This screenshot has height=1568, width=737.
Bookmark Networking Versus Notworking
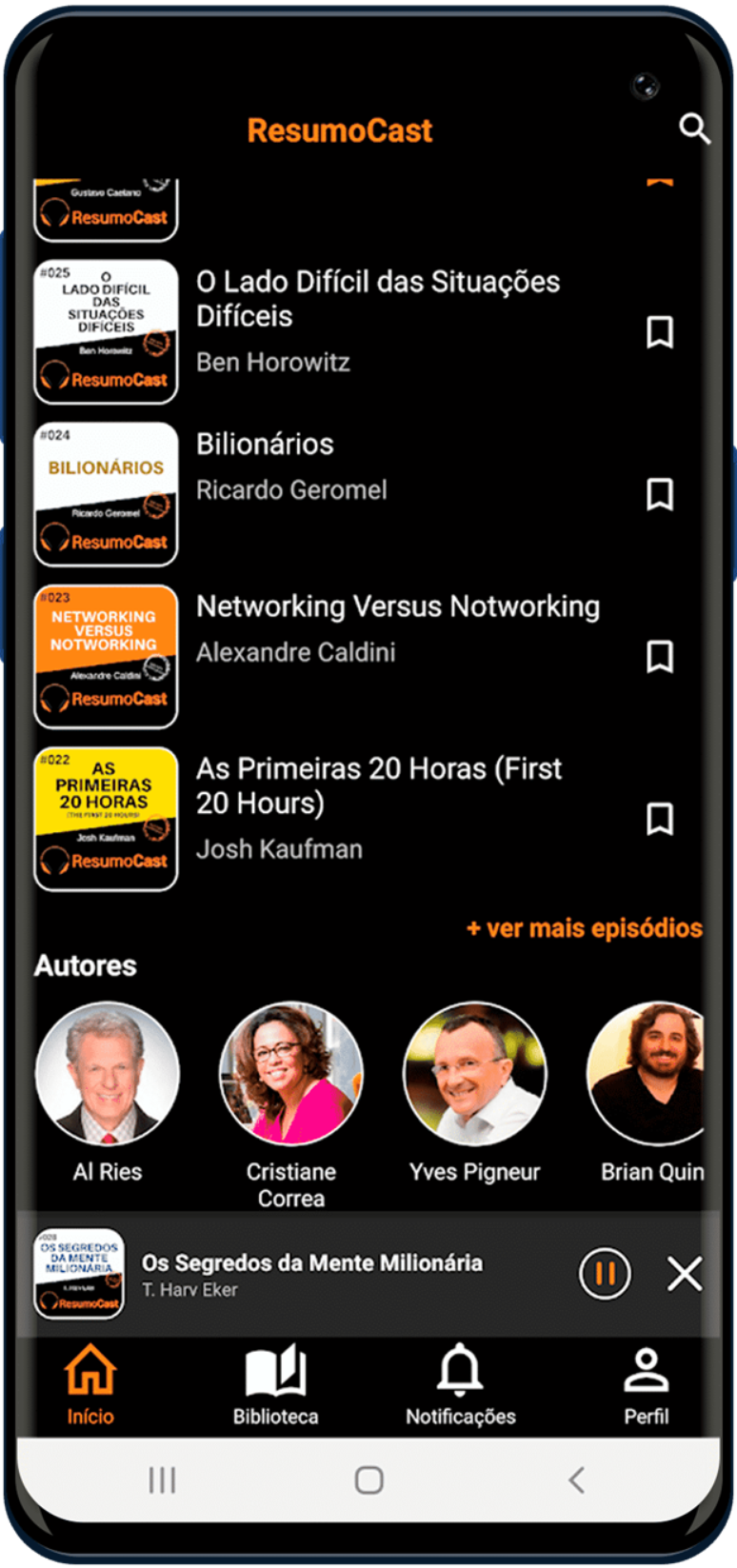click(660, 656)
